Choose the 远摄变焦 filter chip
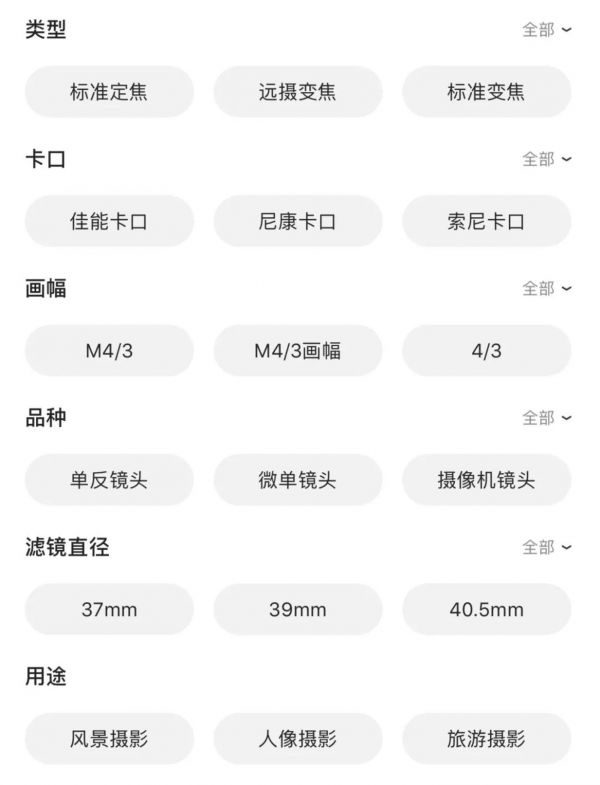Viewport: 600px width, 785px height. point(297,92)
